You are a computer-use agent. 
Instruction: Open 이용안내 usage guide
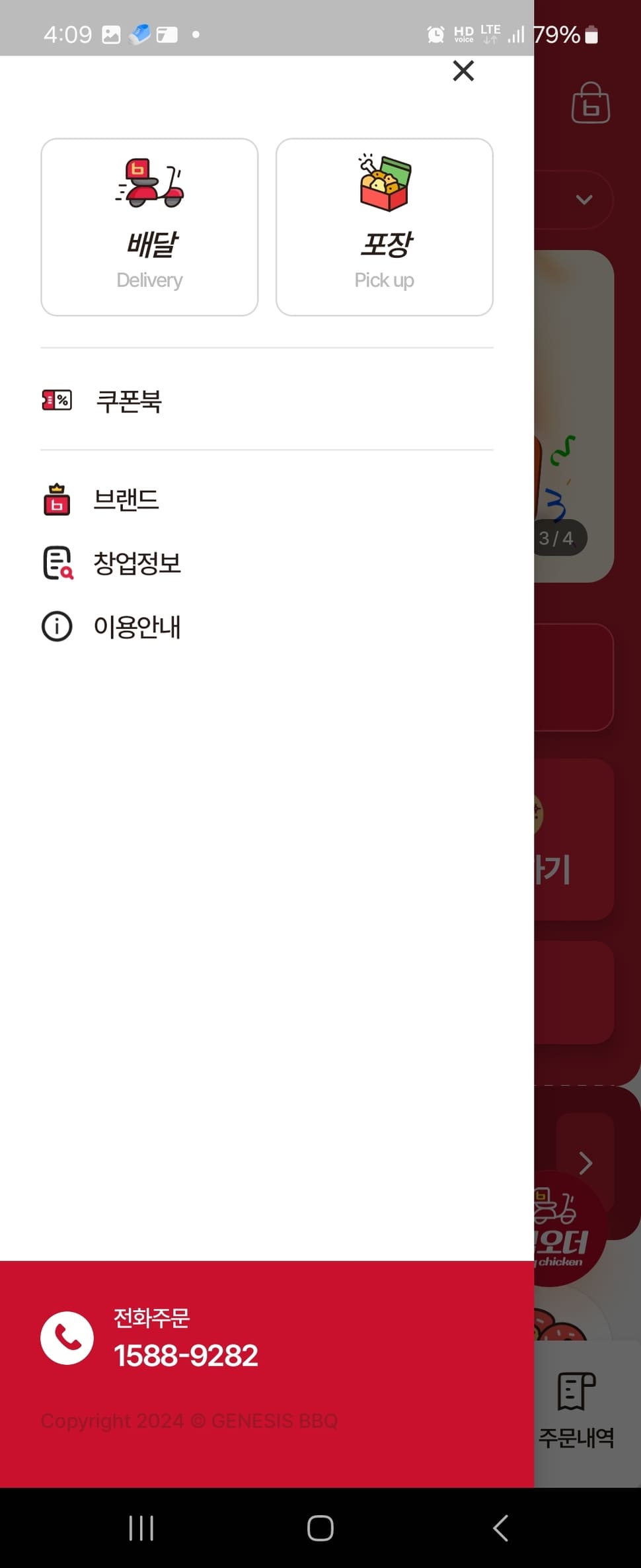tap(137, 626)
